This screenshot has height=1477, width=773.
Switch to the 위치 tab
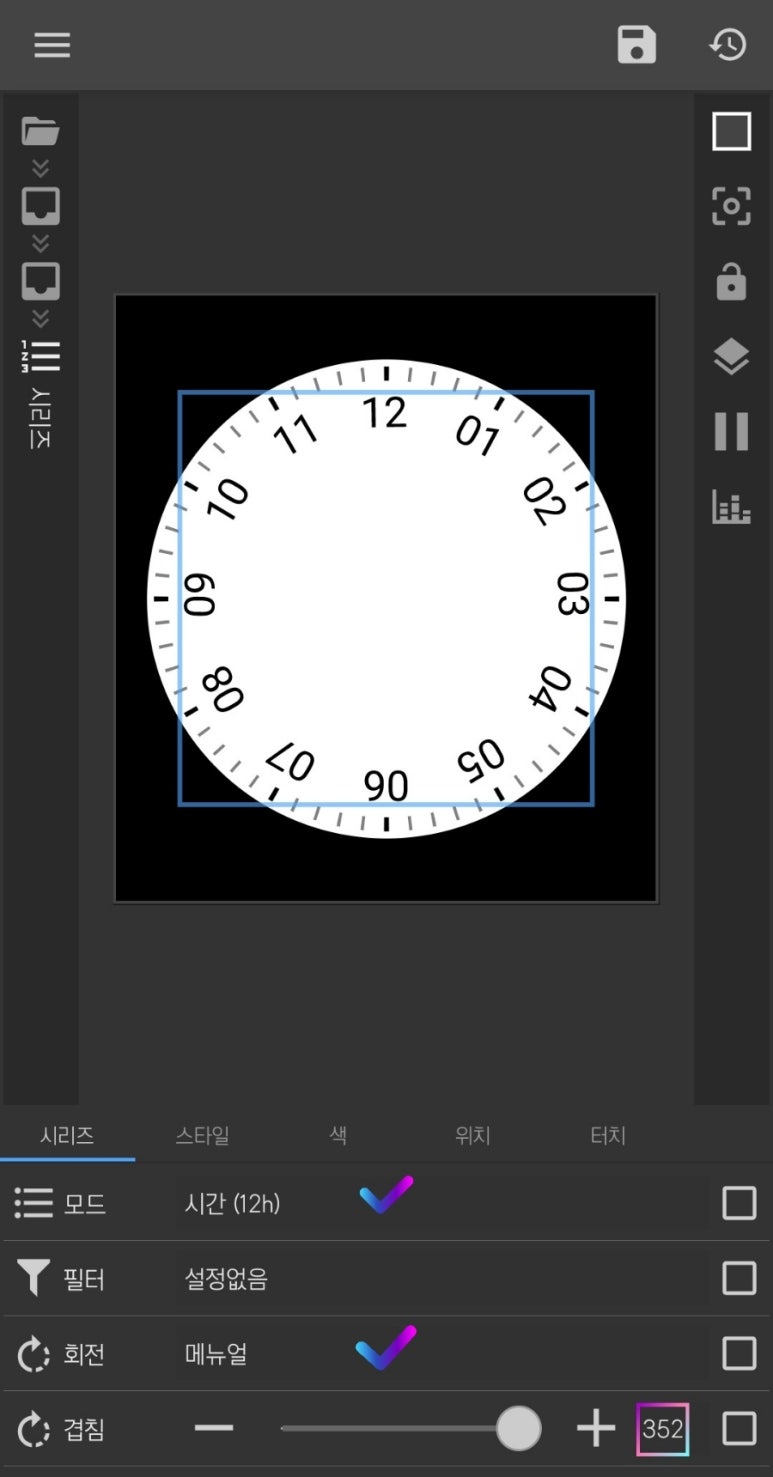click(x=472, y=1136)
